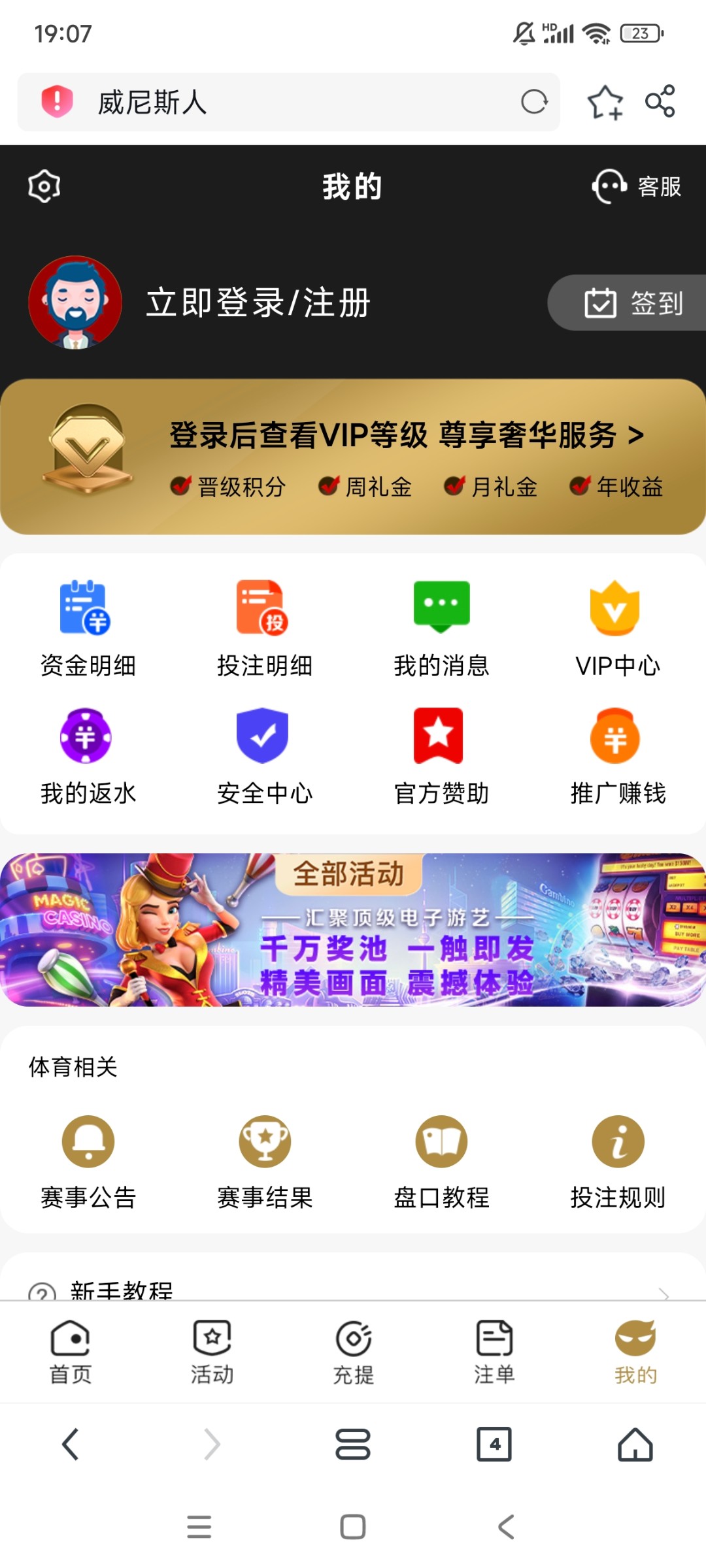This screenshot has height=1568, width=706.
Task: Open the settings gear icon
Action: pos(44,186)
